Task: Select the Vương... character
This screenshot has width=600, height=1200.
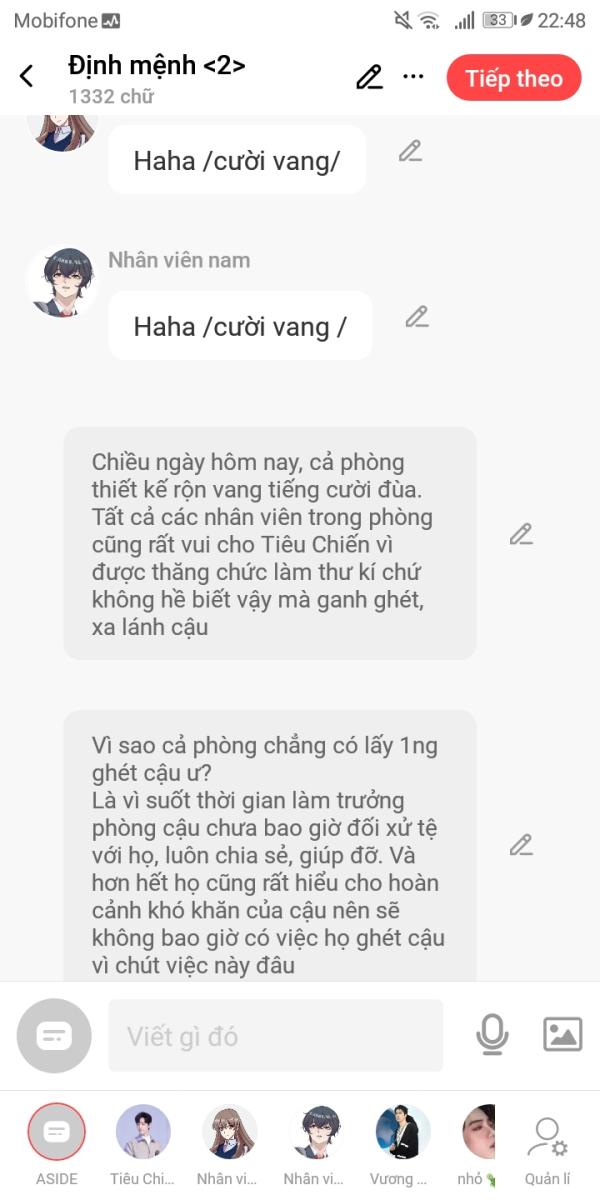Action: coord(403,1146)
